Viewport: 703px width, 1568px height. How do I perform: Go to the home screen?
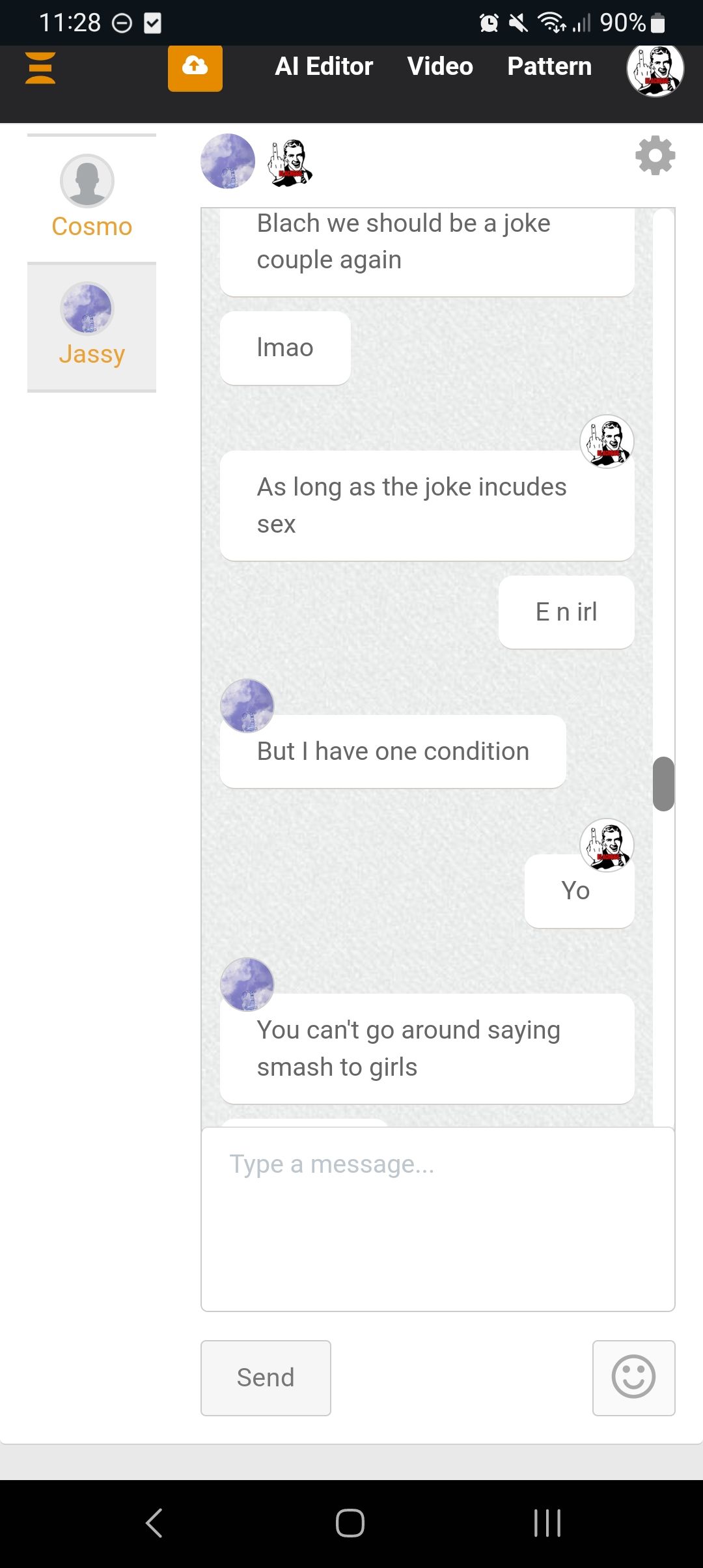[x=350, y=1523]
